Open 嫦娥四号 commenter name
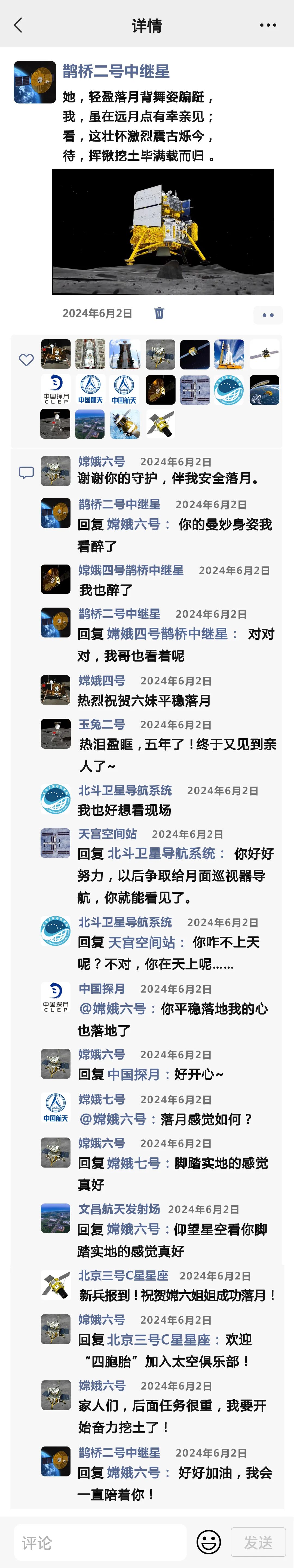The width and height of the screenshot is (294, 1568). click(102, 681)
